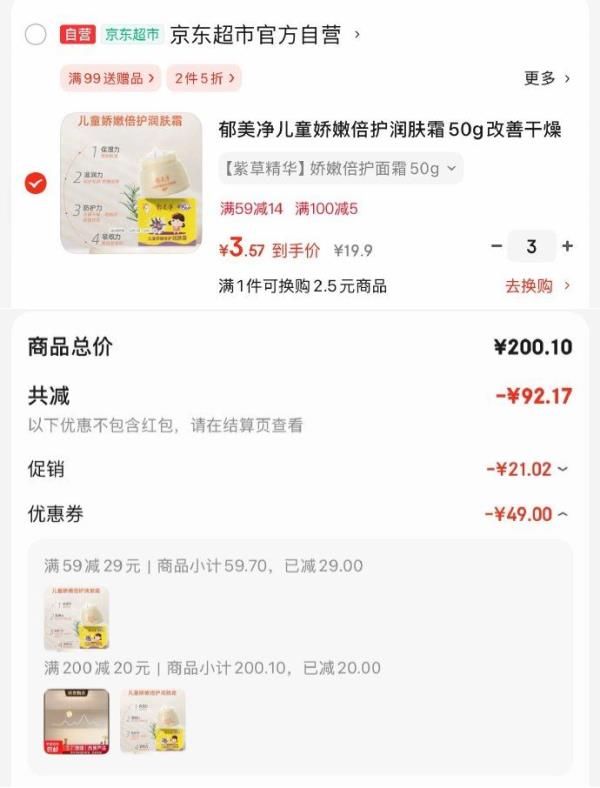Image resolution: width=600 pixels, height=788 pixels.
Task: Open the 郁美净儿童润肤霜 product image
Action: pos(124,182)
